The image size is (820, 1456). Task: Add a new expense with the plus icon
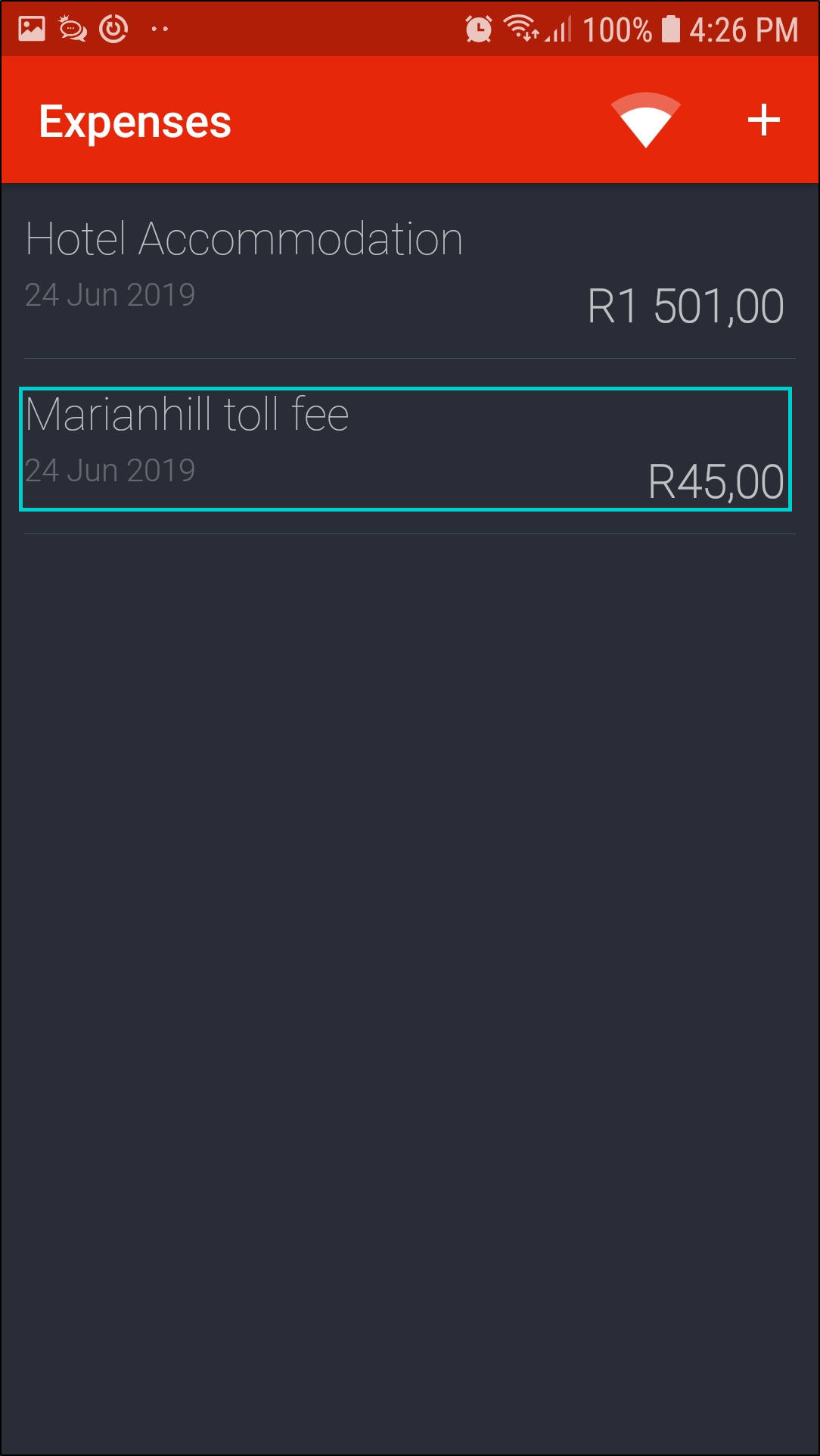[763, 120]
